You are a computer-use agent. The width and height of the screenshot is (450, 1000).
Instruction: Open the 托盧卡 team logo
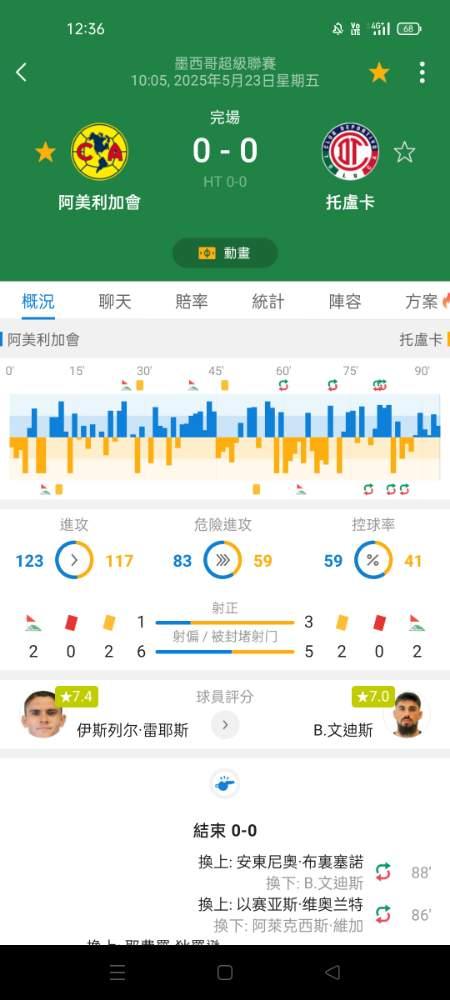[x=350, y=152]
